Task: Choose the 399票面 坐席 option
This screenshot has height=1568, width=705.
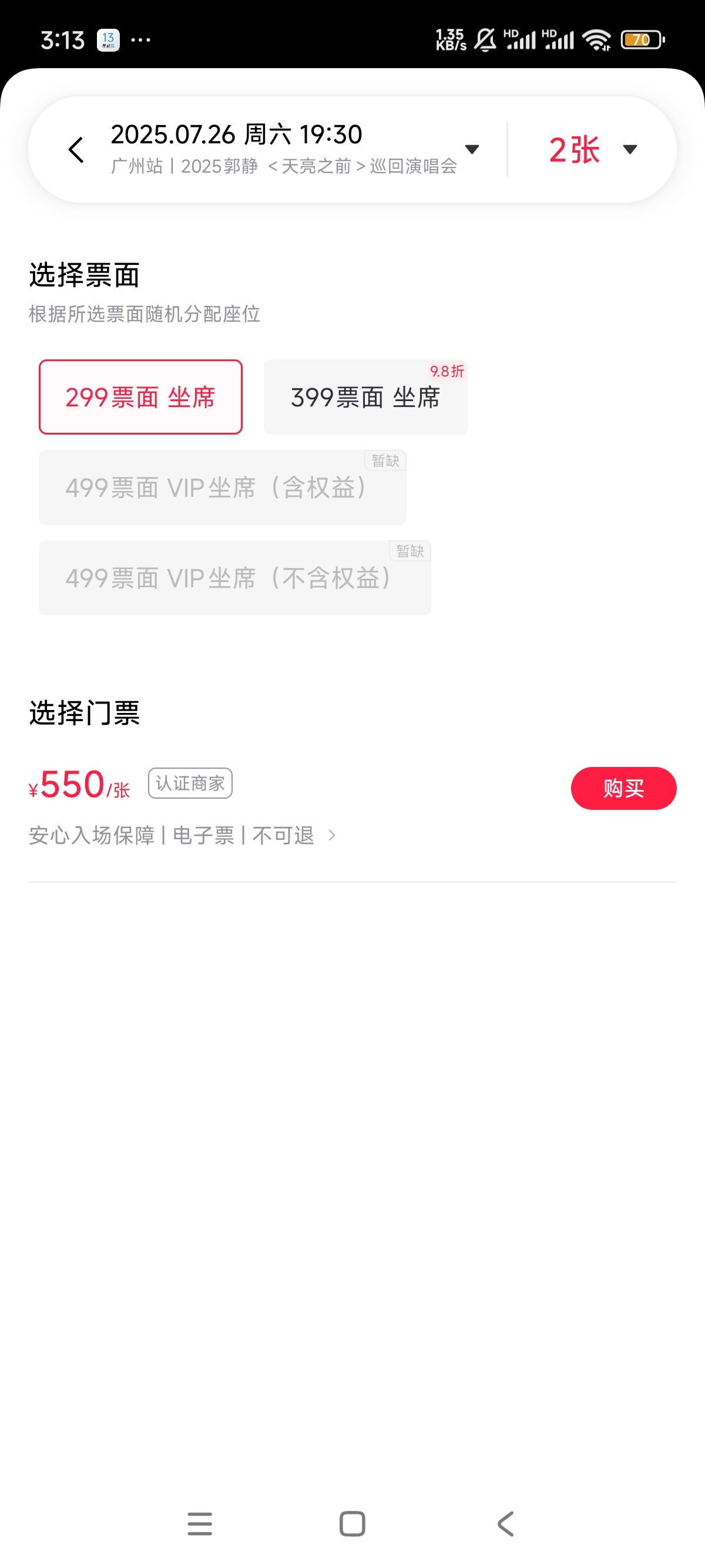Action: [366, 397]
